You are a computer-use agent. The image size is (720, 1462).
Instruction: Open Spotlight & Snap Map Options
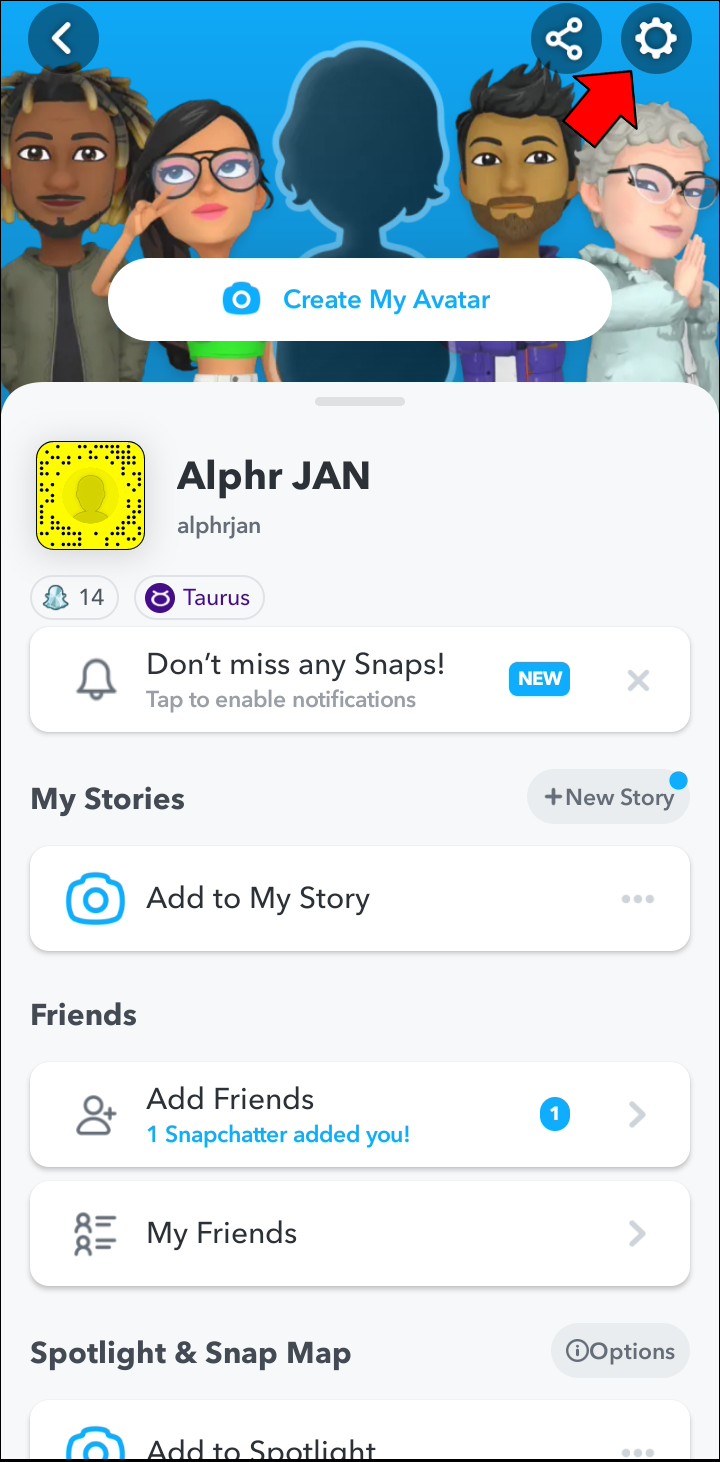(620, 1352)
